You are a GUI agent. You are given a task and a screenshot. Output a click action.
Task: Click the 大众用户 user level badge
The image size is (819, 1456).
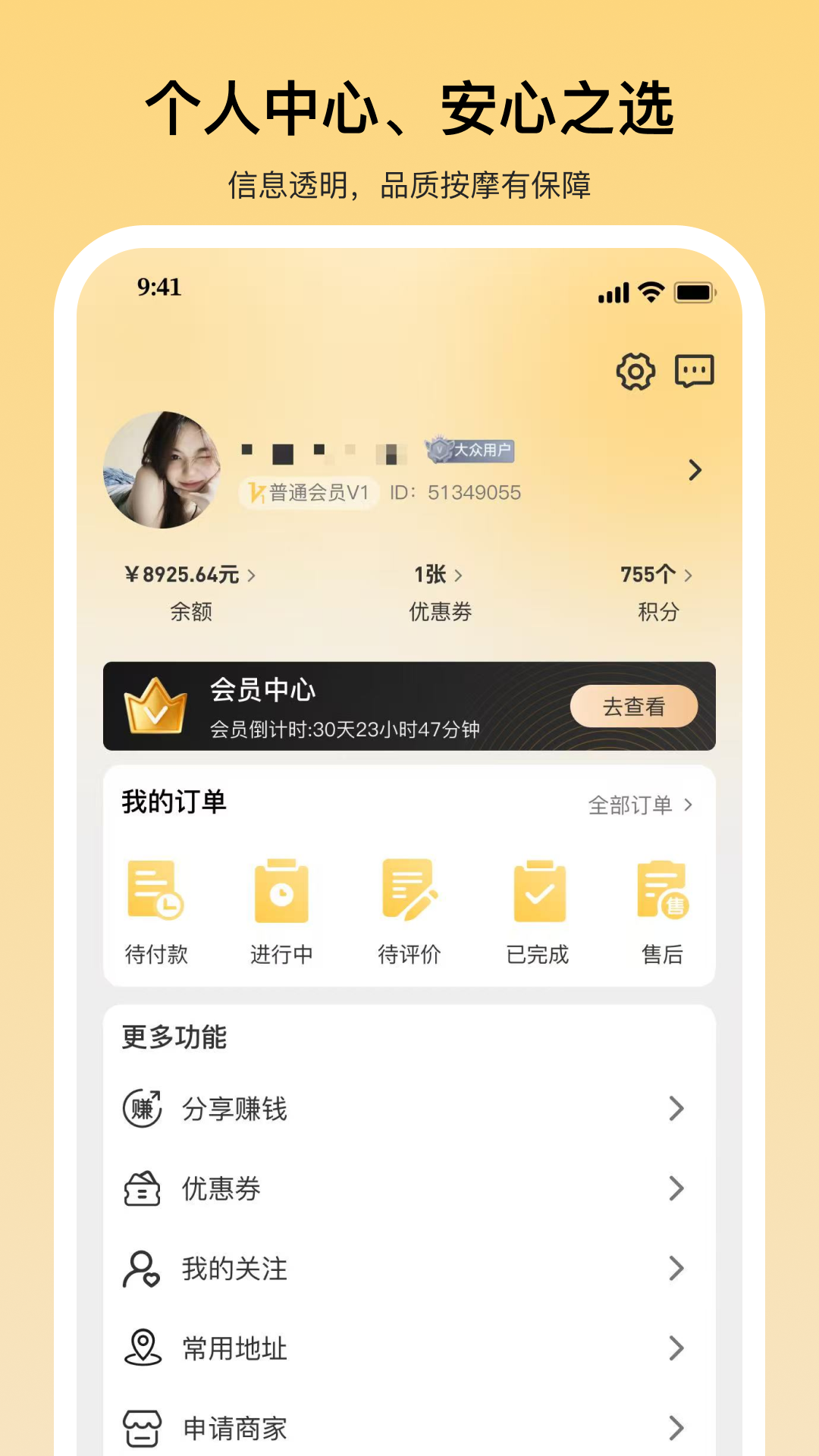click(x=470, y=450)
